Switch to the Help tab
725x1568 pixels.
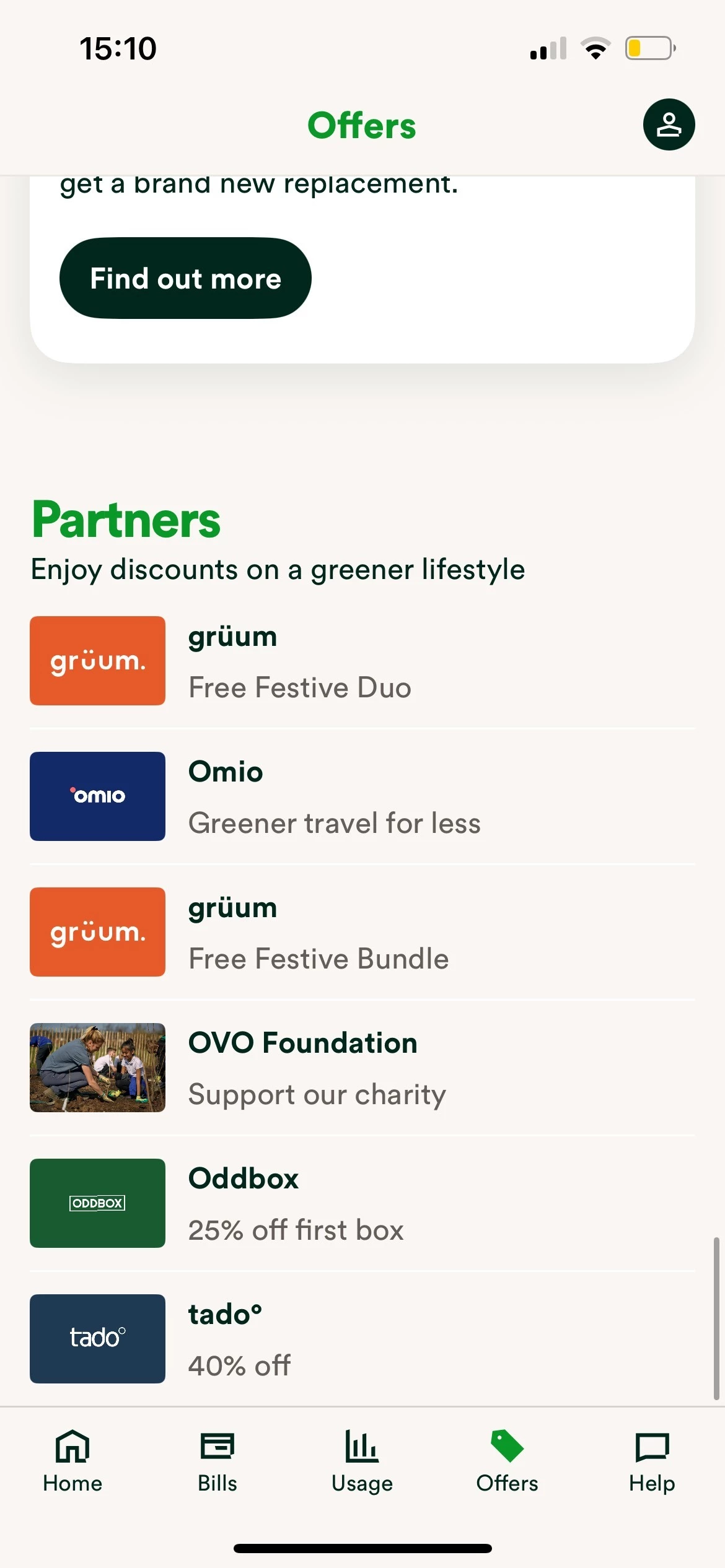click(x=652, y=1461)
